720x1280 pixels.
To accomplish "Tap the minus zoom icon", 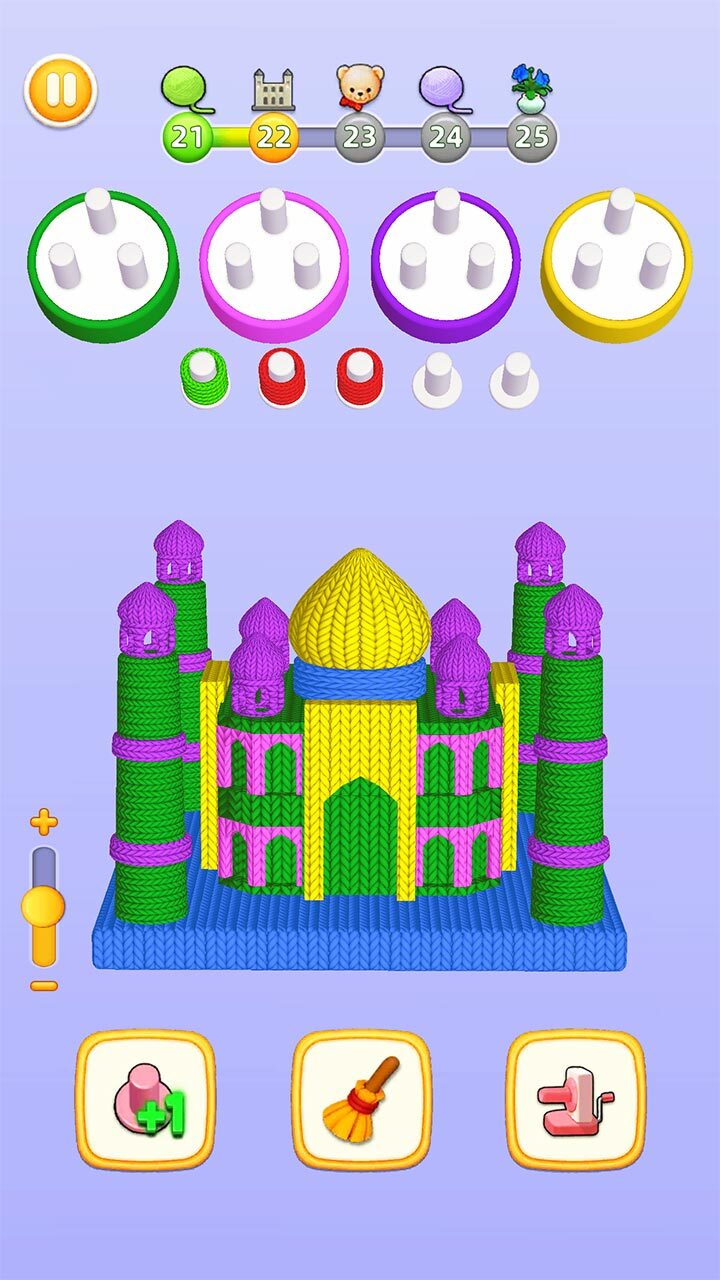I will pos(43,985).
